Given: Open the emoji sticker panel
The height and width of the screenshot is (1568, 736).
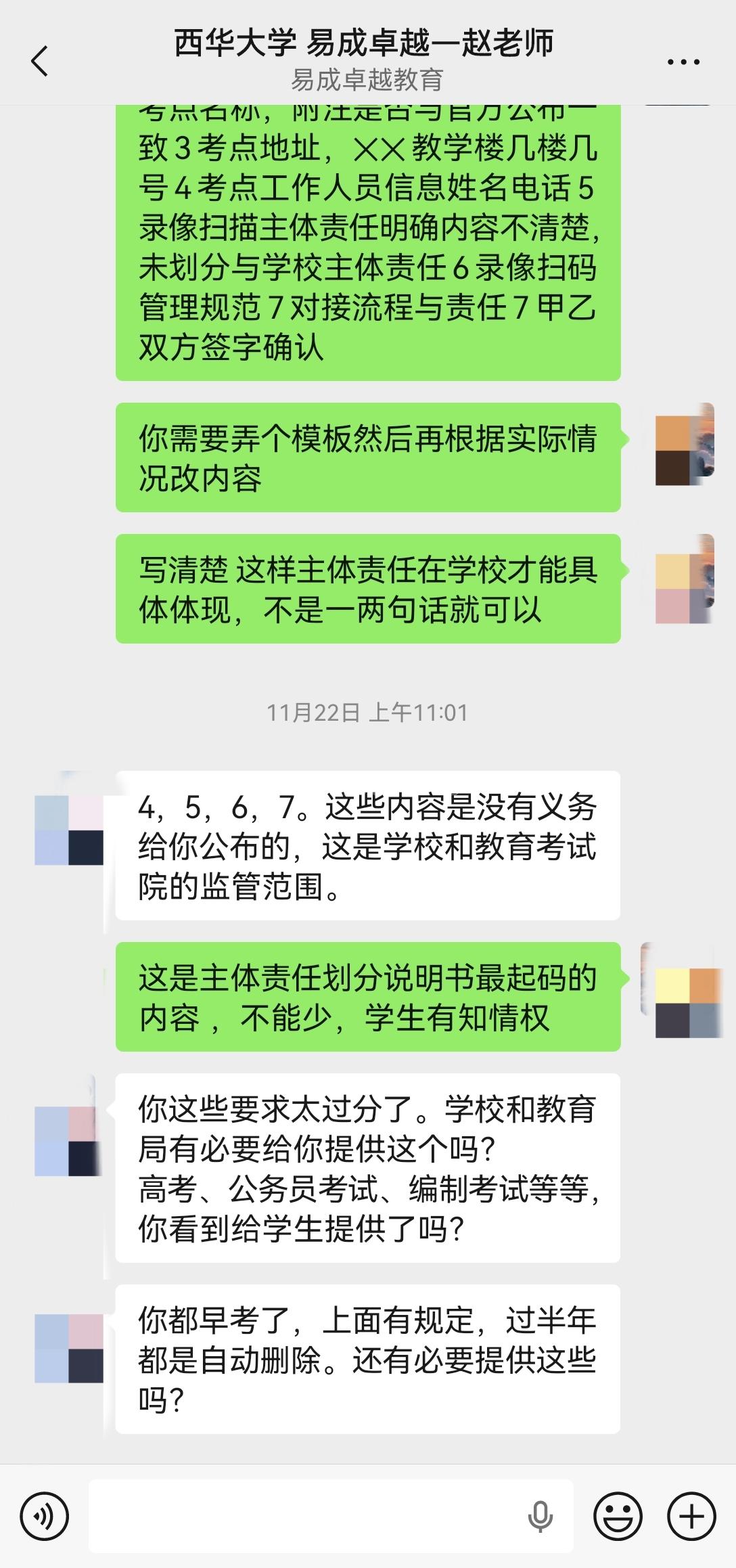Looking at the screenshot, I should click(x=618, y=1516).
